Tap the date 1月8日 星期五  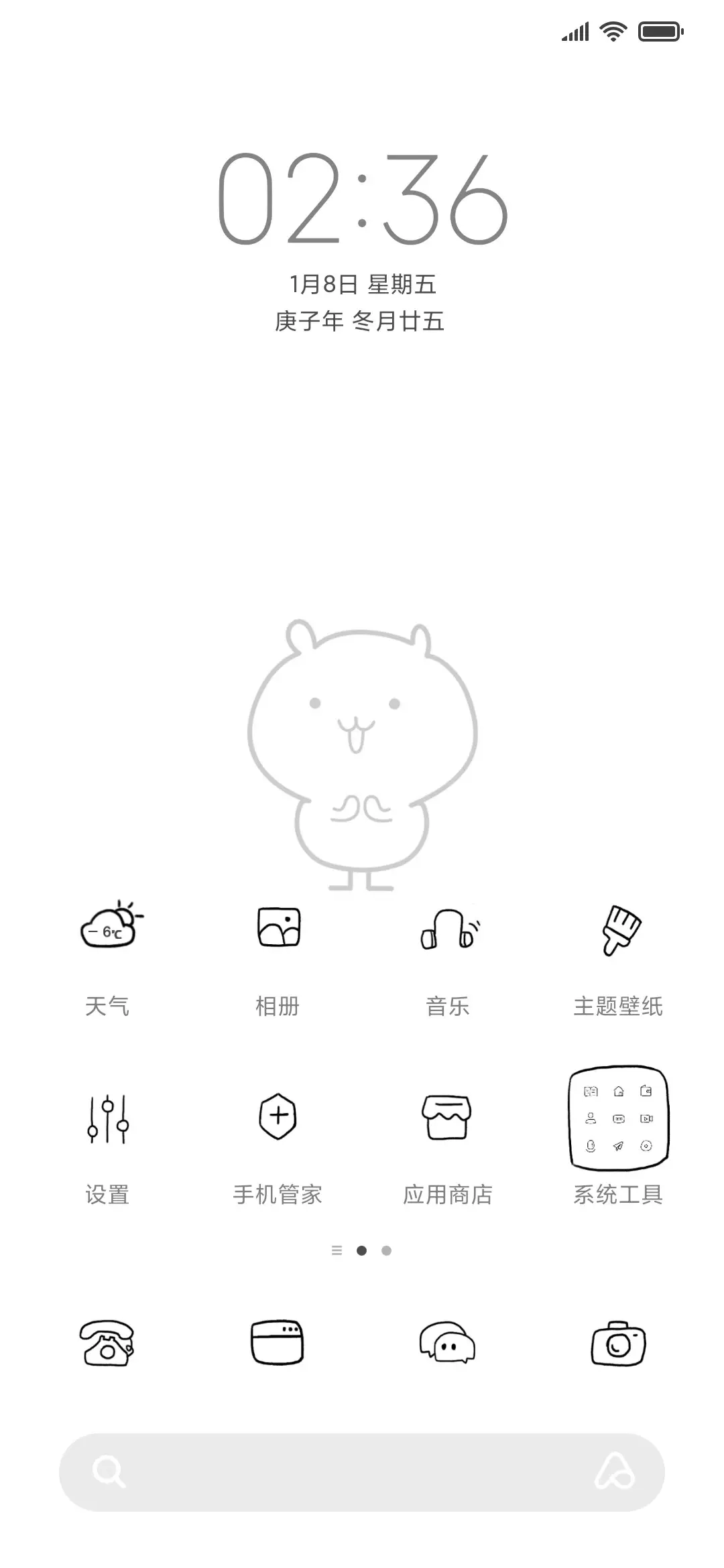(362, 284)
